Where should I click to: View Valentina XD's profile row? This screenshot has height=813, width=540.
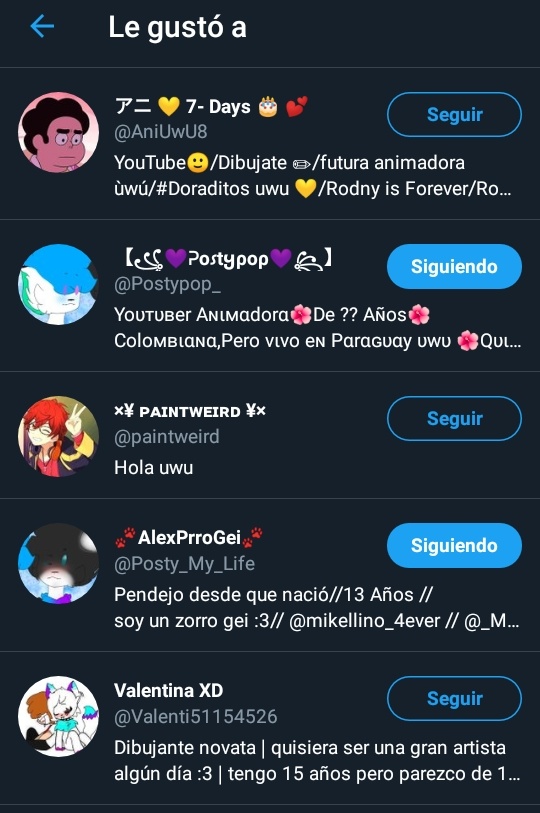point(270,728)
